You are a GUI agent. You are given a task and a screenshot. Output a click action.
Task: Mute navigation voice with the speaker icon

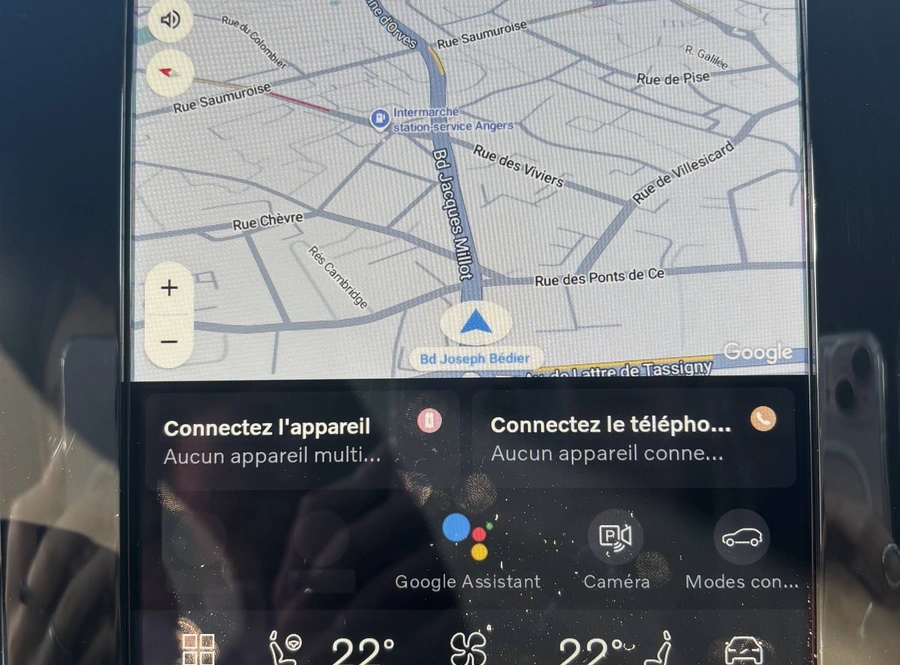tap(171, 20)
